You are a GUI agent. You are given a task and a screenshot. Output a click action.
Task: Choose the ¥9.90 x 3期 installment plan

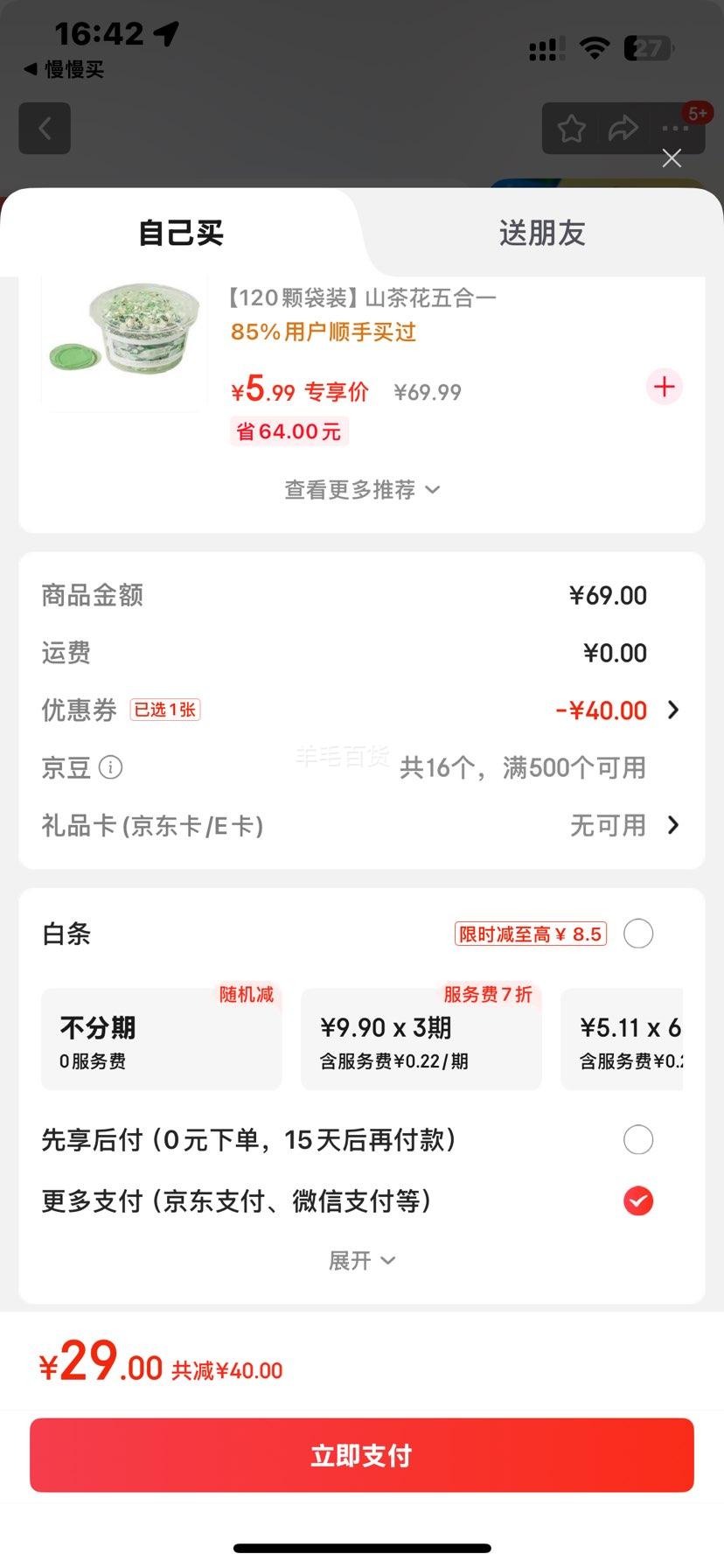(421, 1039)
